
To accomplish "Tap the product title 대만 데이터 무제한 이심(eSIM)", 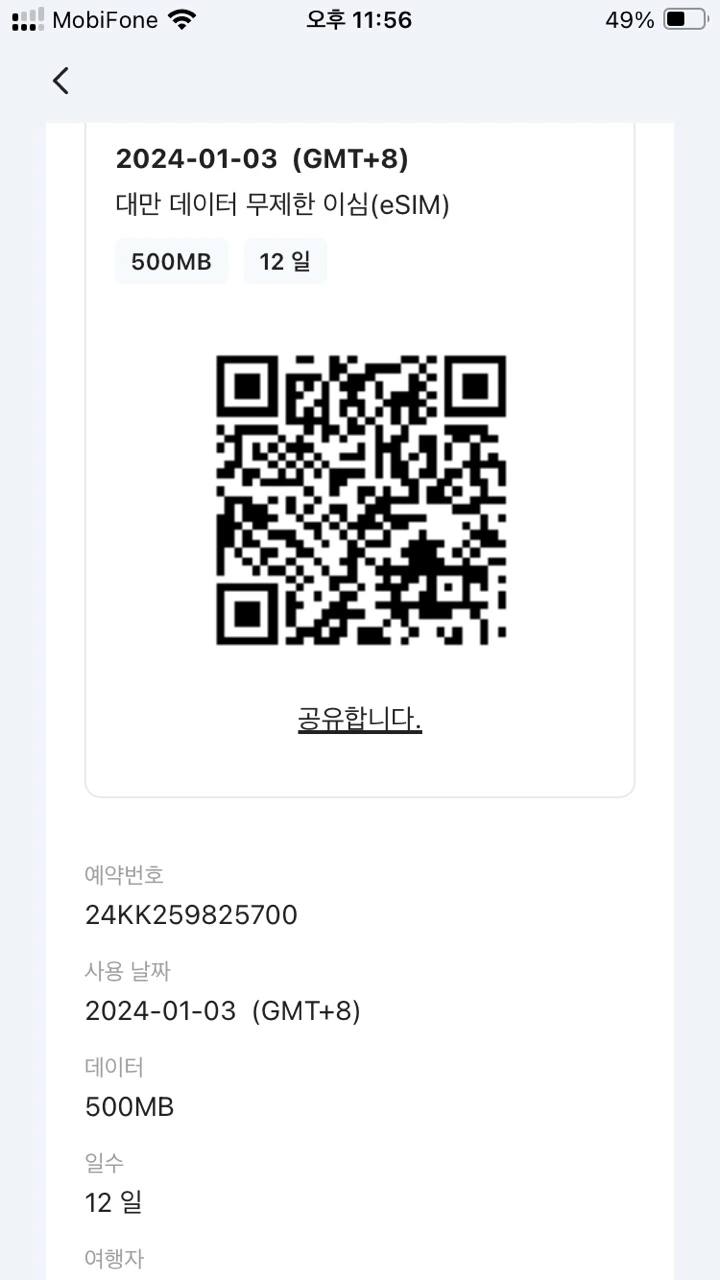I will coord(281,205).
